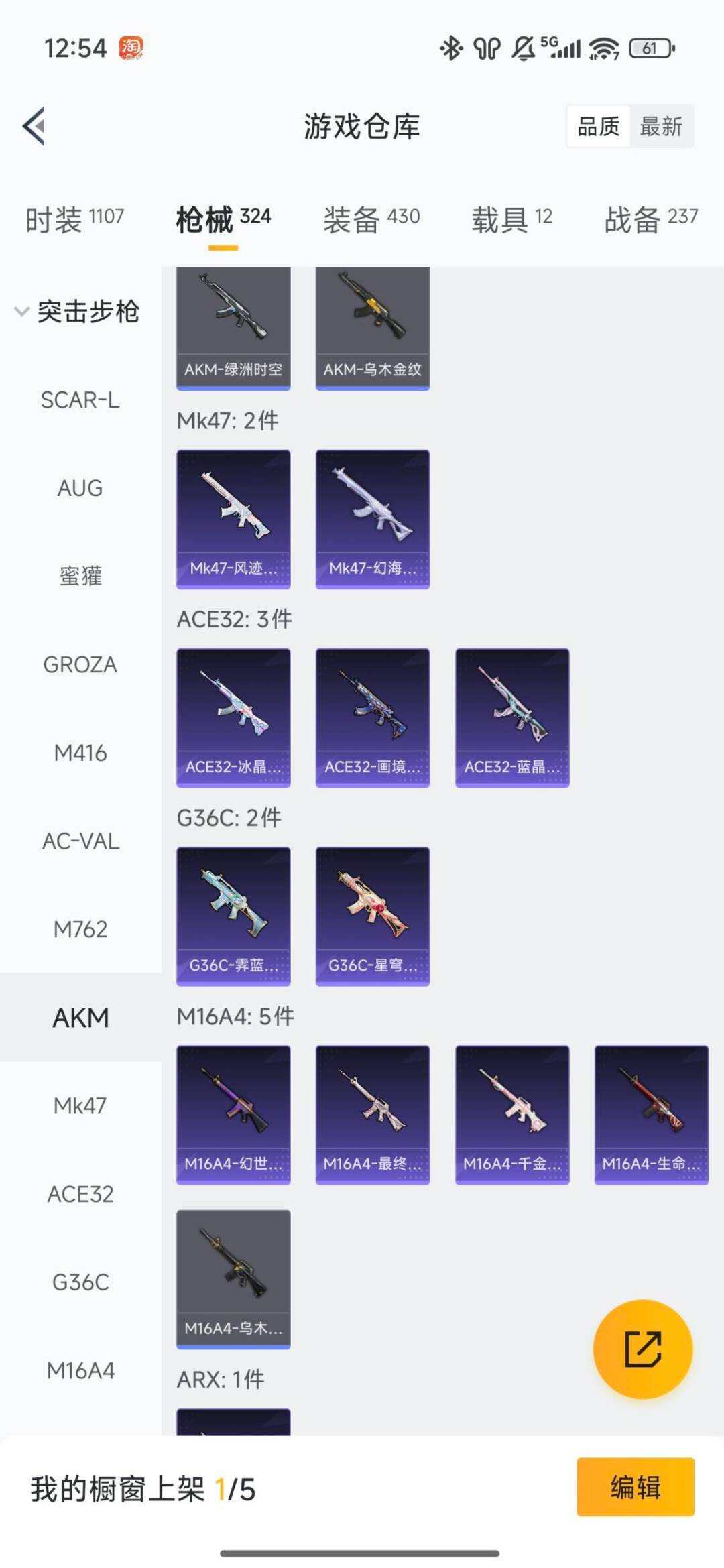The width and height of the screenshot is (724, 1568).
Task: Open the AKM-乌木金纹 skin
Action: pyautogui.click(x=373, y=328)
